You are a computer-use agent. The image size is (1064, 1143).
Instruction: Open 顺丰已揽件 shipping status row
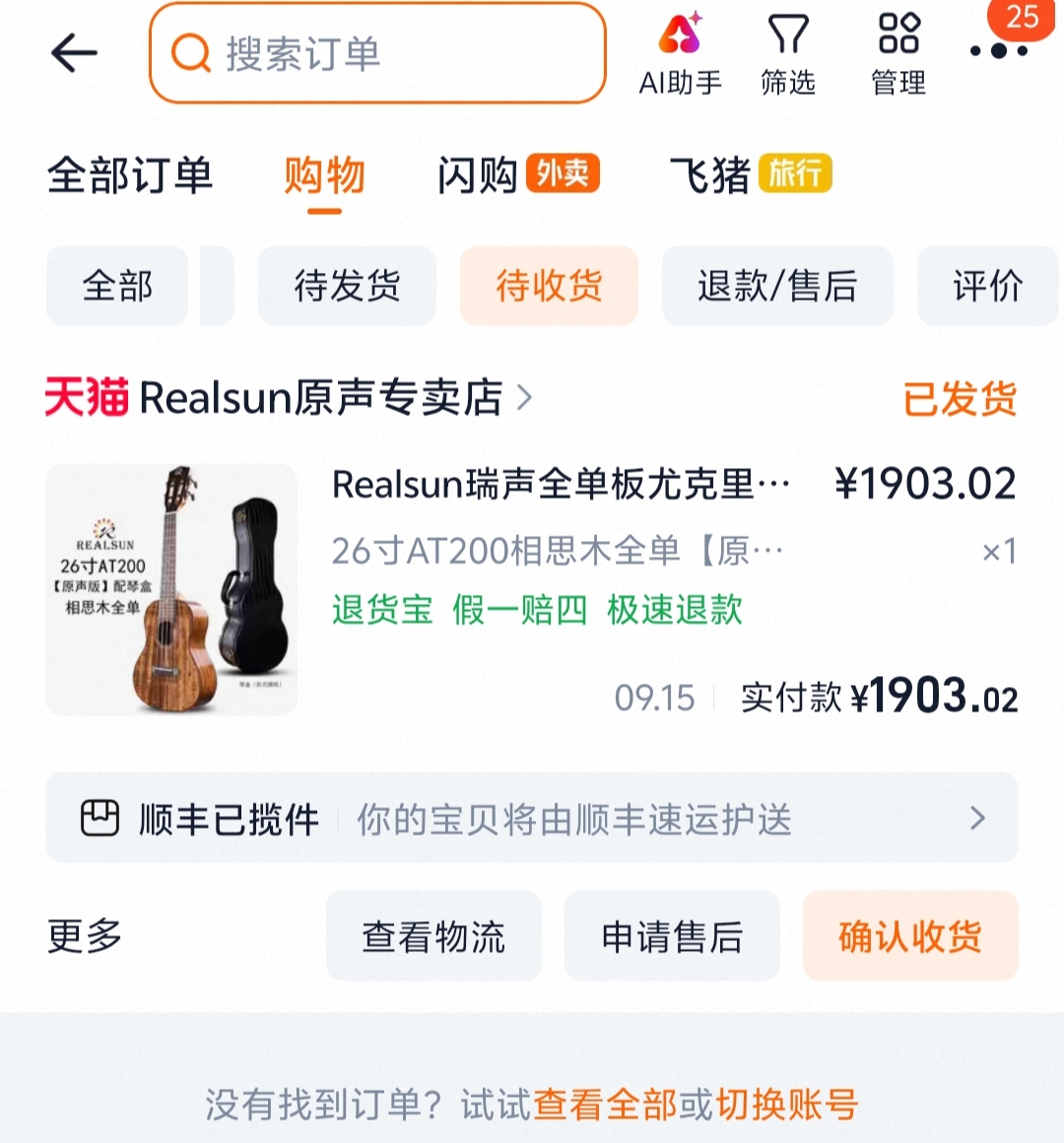[x=532, y=818]
